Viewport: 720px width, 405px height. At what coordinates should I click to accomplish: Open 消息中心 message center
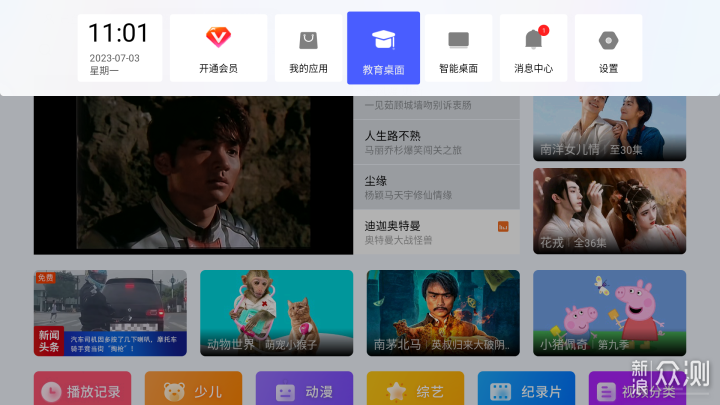pos(533,48)
